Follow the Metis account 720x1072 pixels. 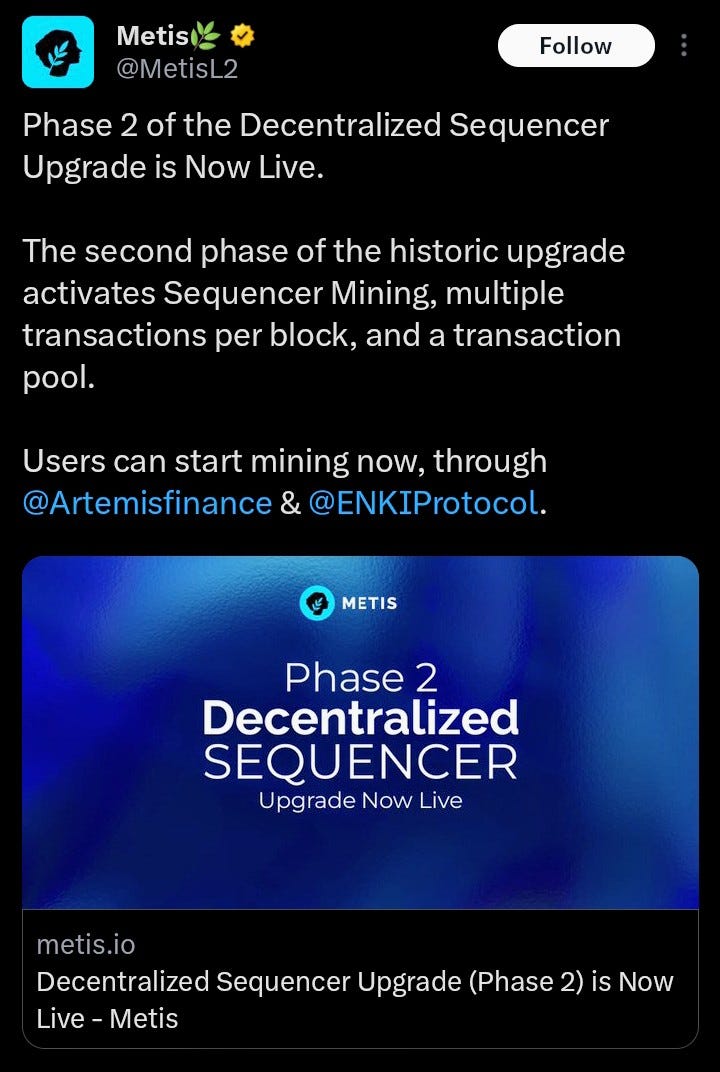pyautogui.click(x=575, y=46)
